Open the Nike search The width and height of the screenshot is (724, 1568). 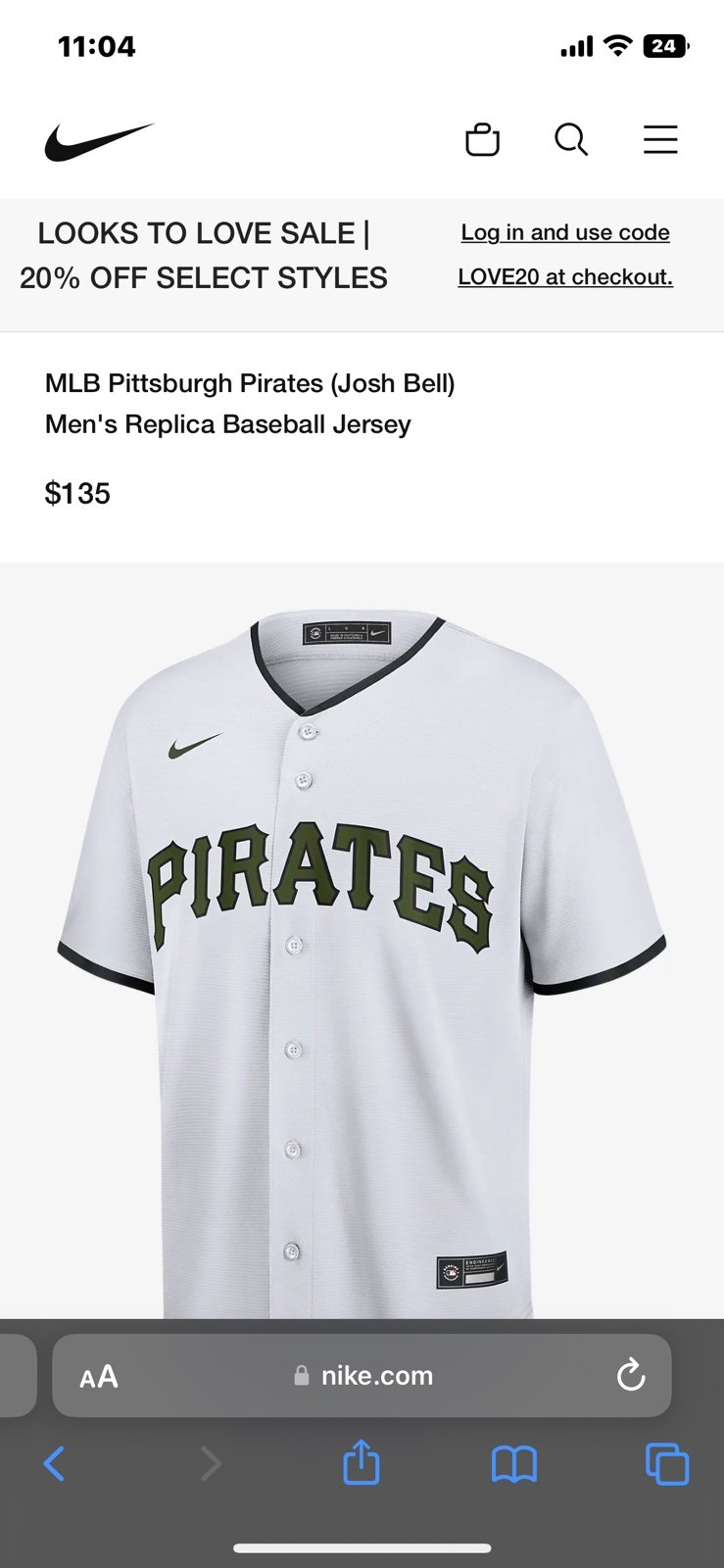[571, 140]
